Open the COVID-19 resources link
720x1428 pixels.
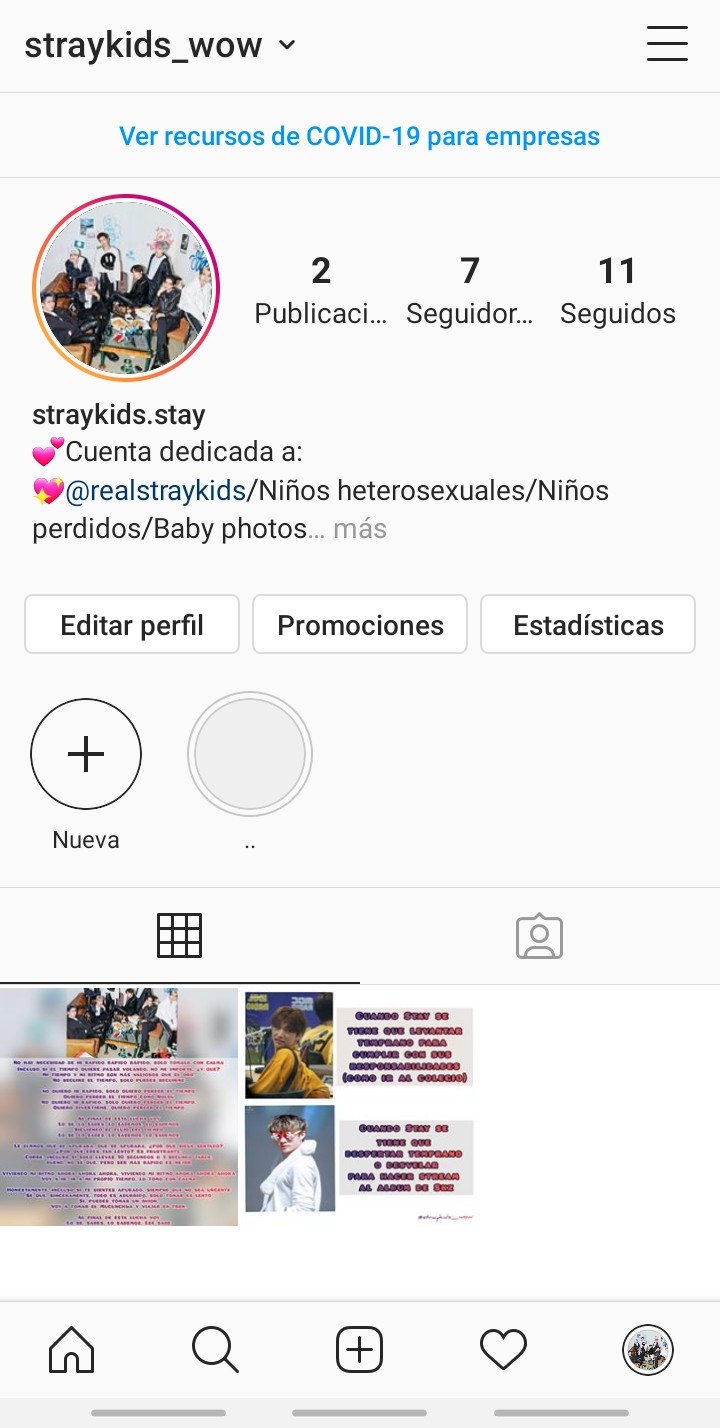point(359,136)
